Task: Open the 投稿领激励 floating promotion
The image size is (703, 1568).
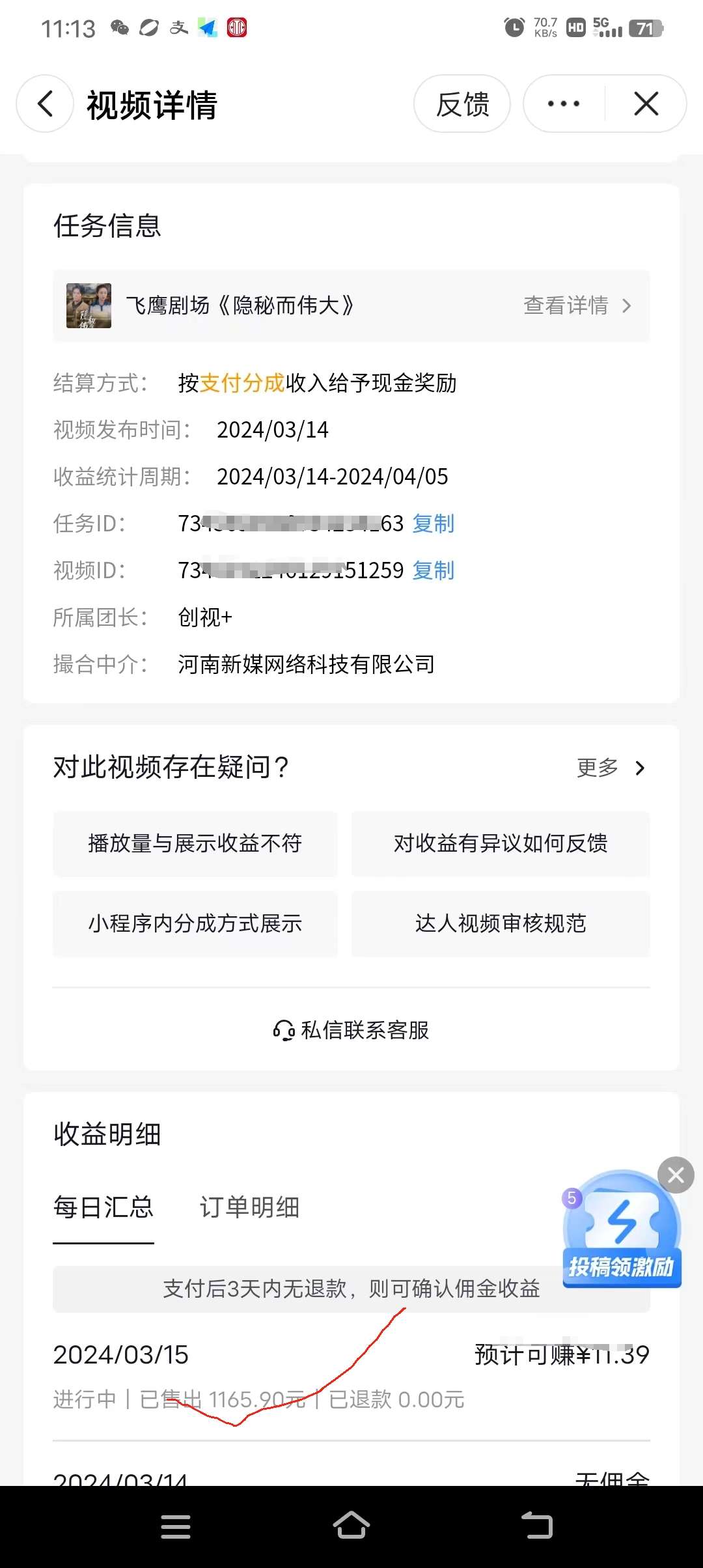Action: (x=622, y=1232)
